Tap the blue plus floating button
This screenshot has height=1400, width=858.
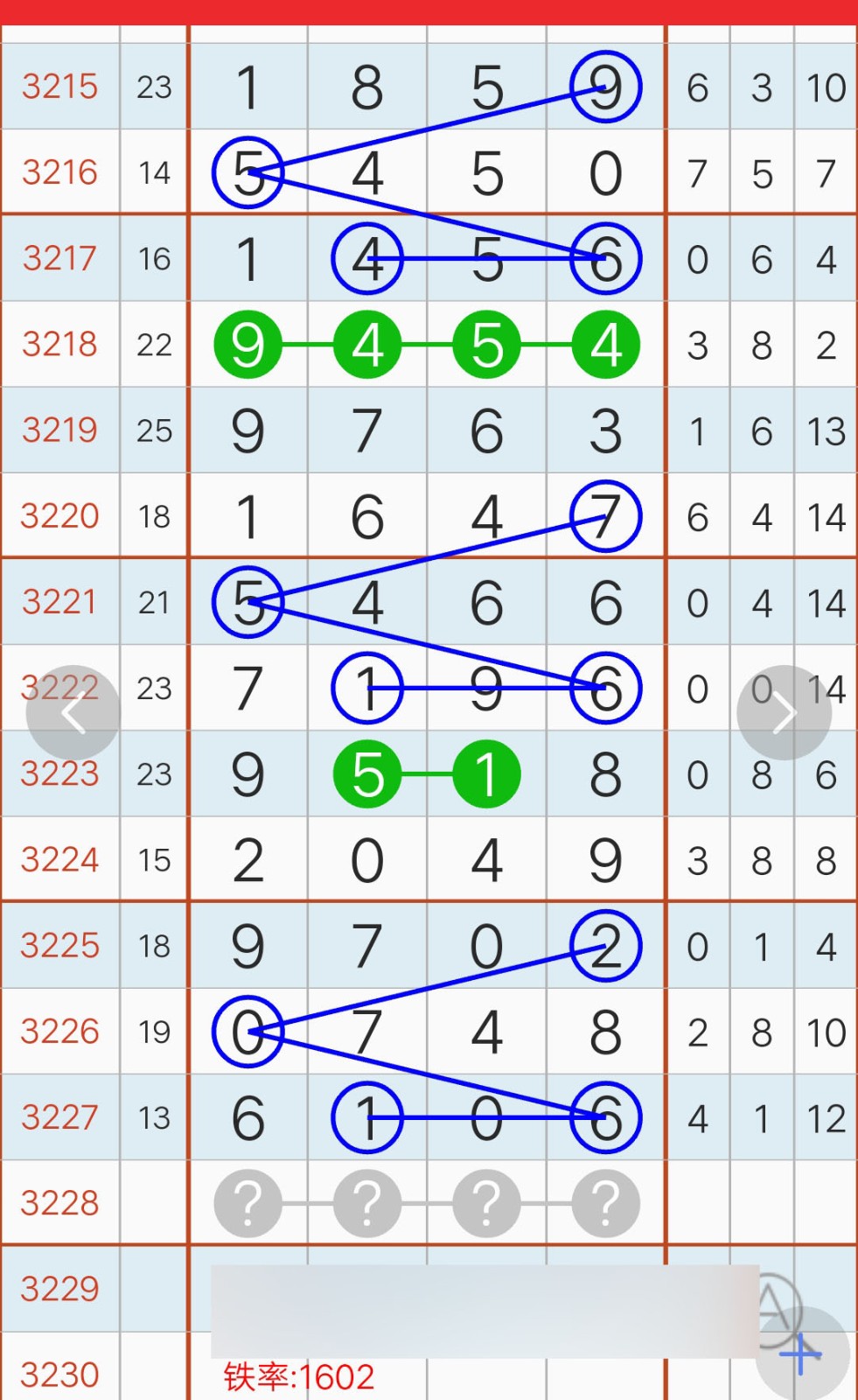pos(802,1354)
